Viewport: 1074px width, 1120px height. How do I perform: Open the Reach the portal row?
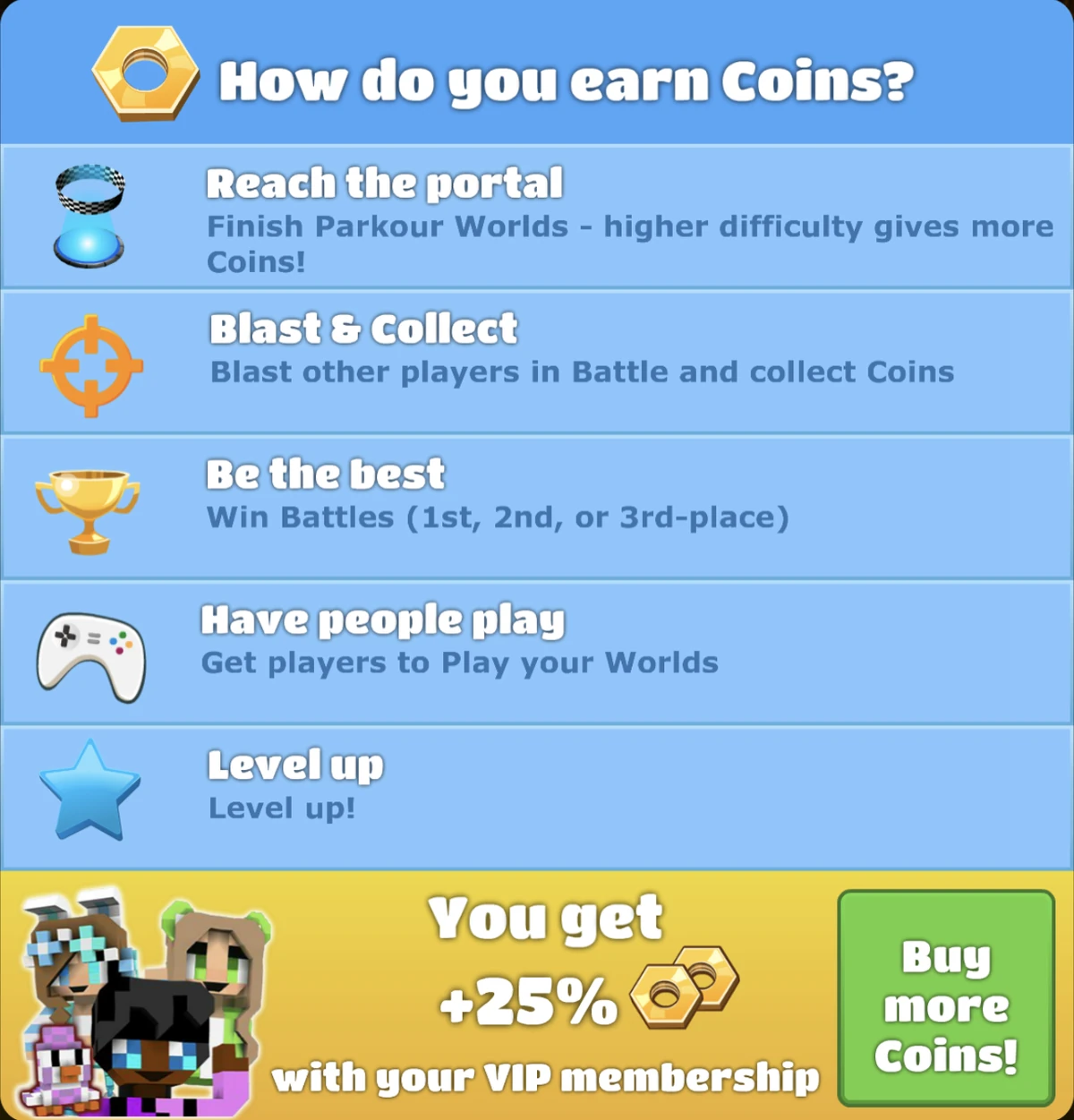pos(537,219)
